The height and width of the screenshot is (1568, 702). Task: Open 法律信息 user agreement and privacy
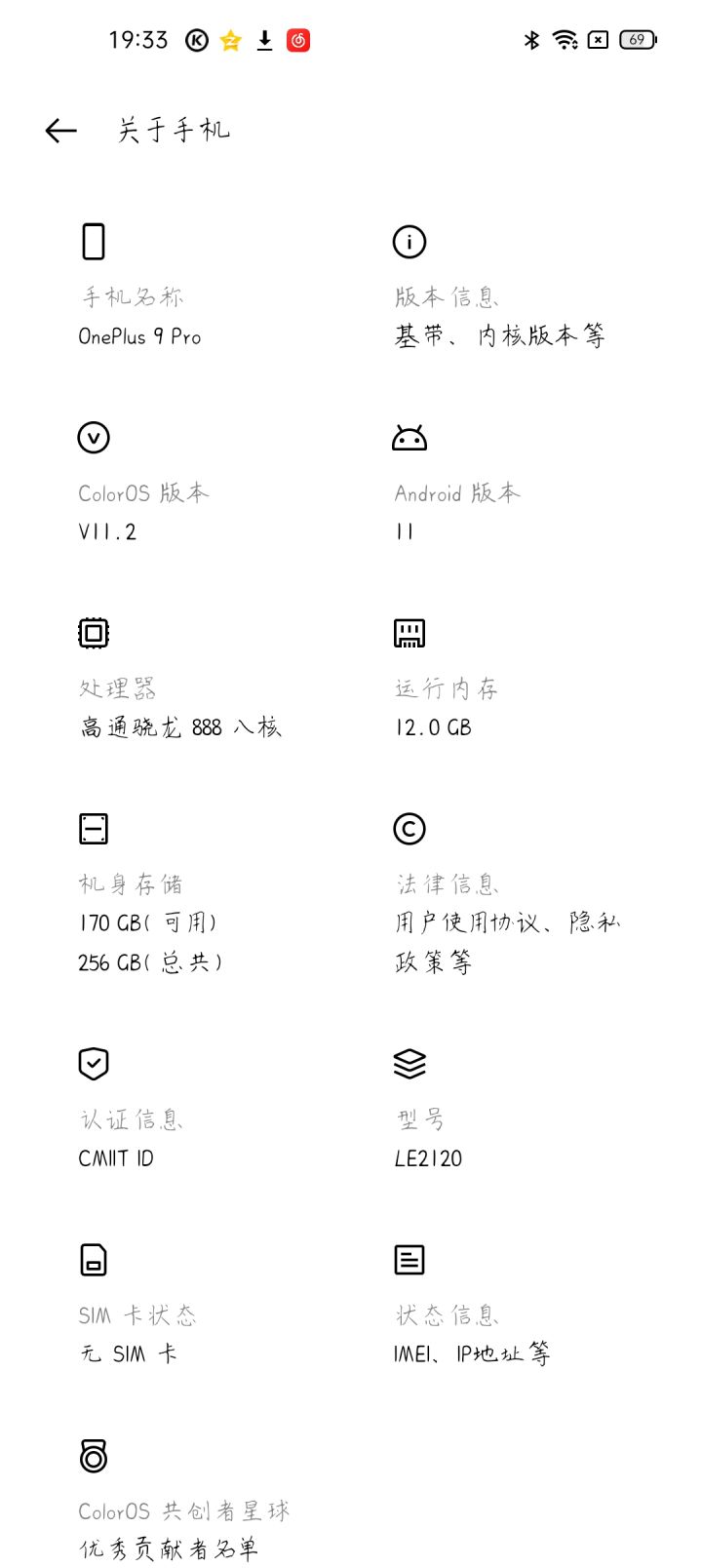(x=509, y=892)
